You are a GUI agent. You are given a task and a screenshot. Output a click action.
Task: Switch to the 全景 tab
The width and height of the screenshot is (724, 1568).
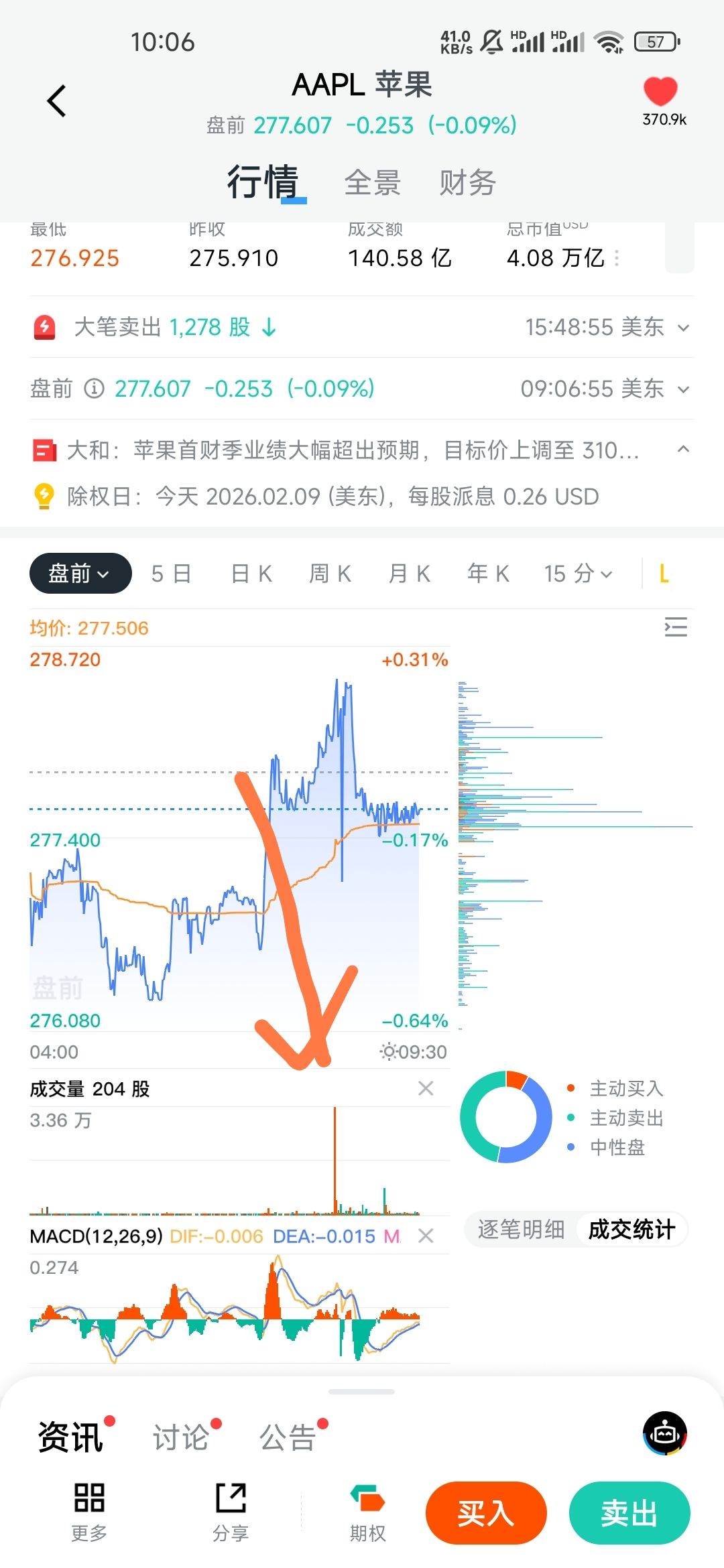(x=373, y=183)
